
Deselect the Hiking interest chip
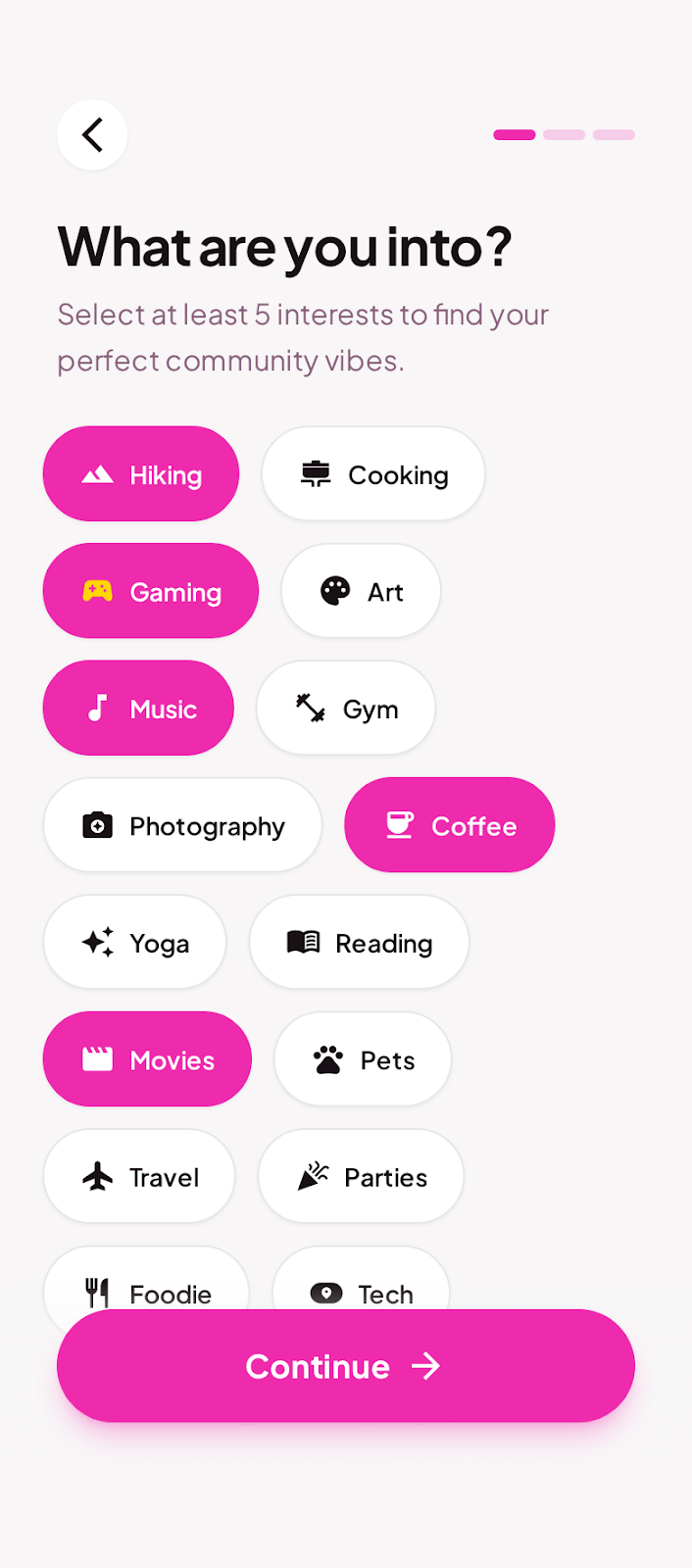tap(141, 474)
